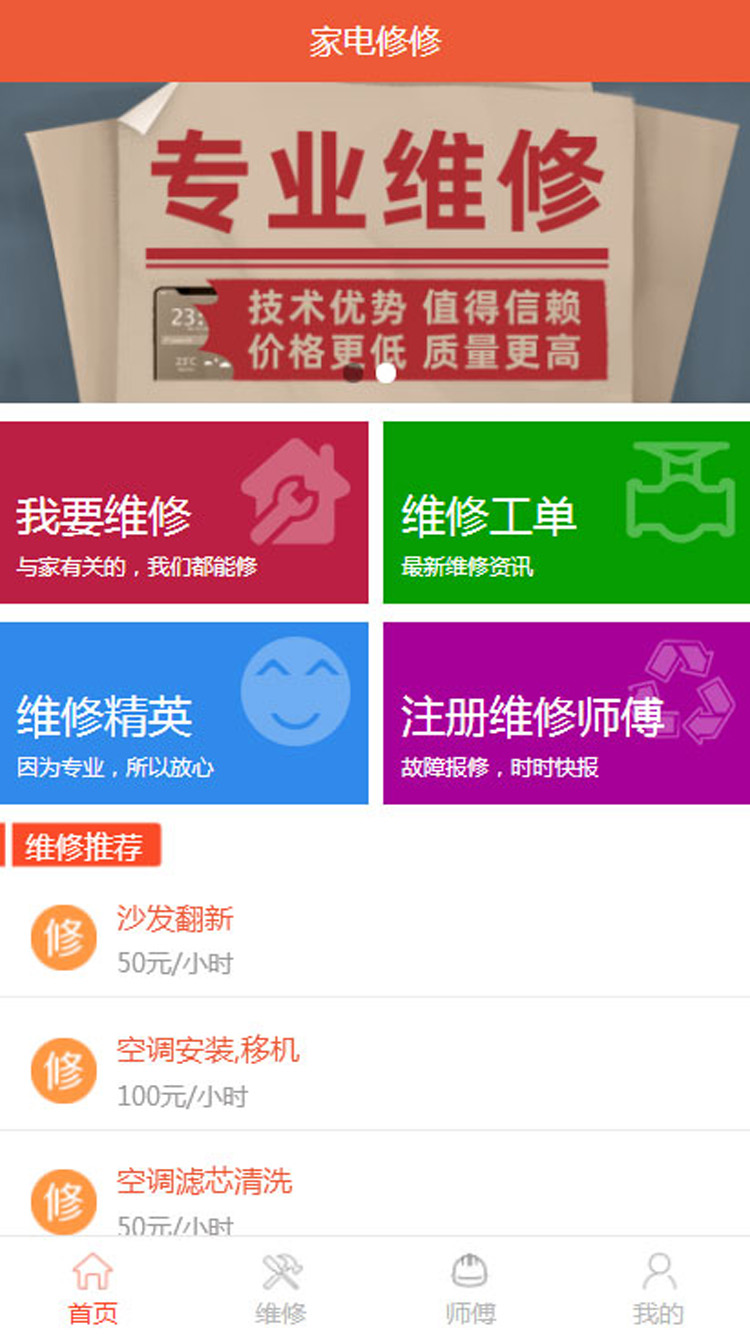The height and width of the screenshot is (1339, 750).
Task: Select the 维修精英 tile
Action: coord(184,713)
